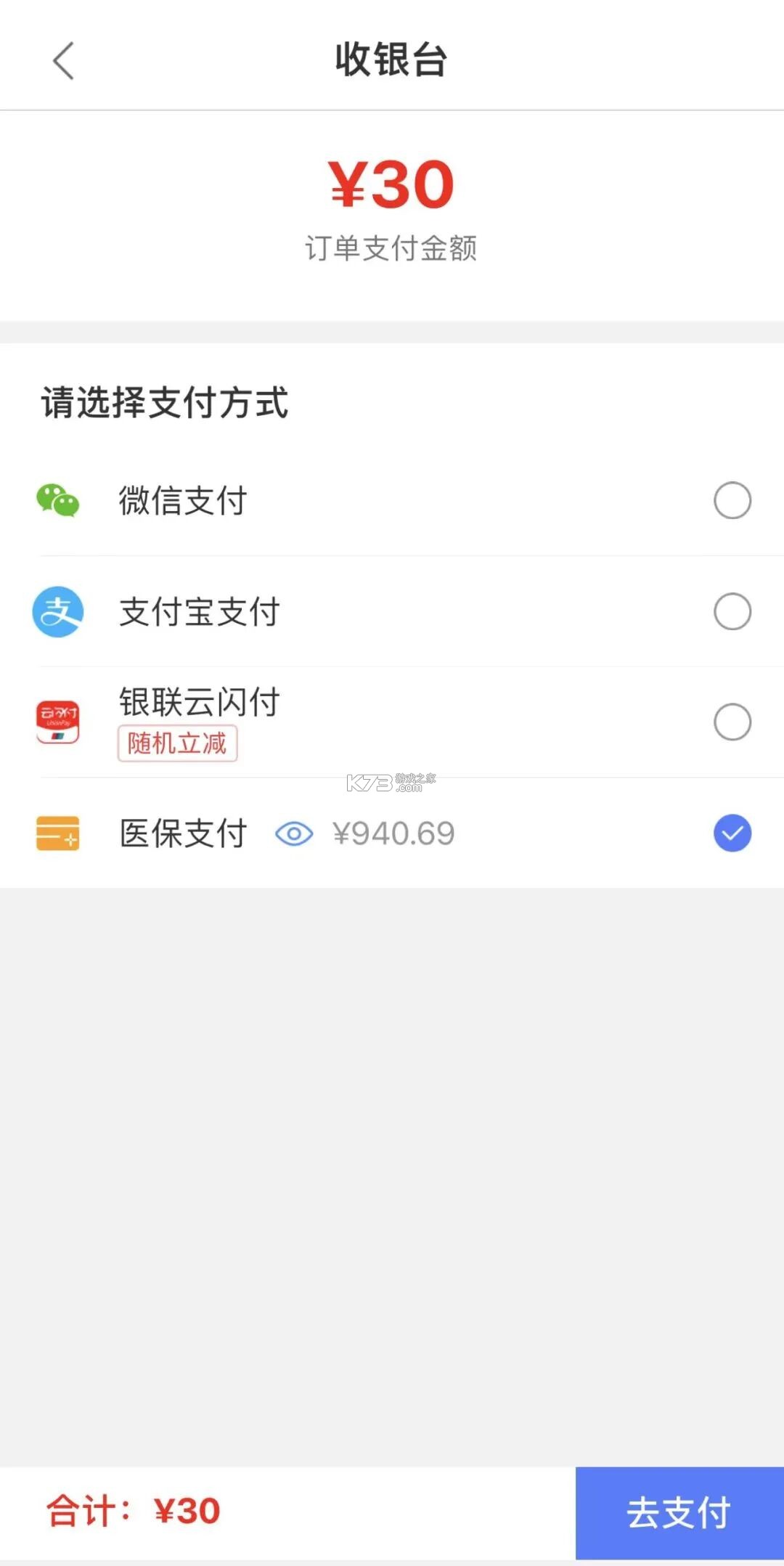This screenshot has height=1566, width=784.
Task: Click the orange medical insurance card icon
Action: (57, 833)
